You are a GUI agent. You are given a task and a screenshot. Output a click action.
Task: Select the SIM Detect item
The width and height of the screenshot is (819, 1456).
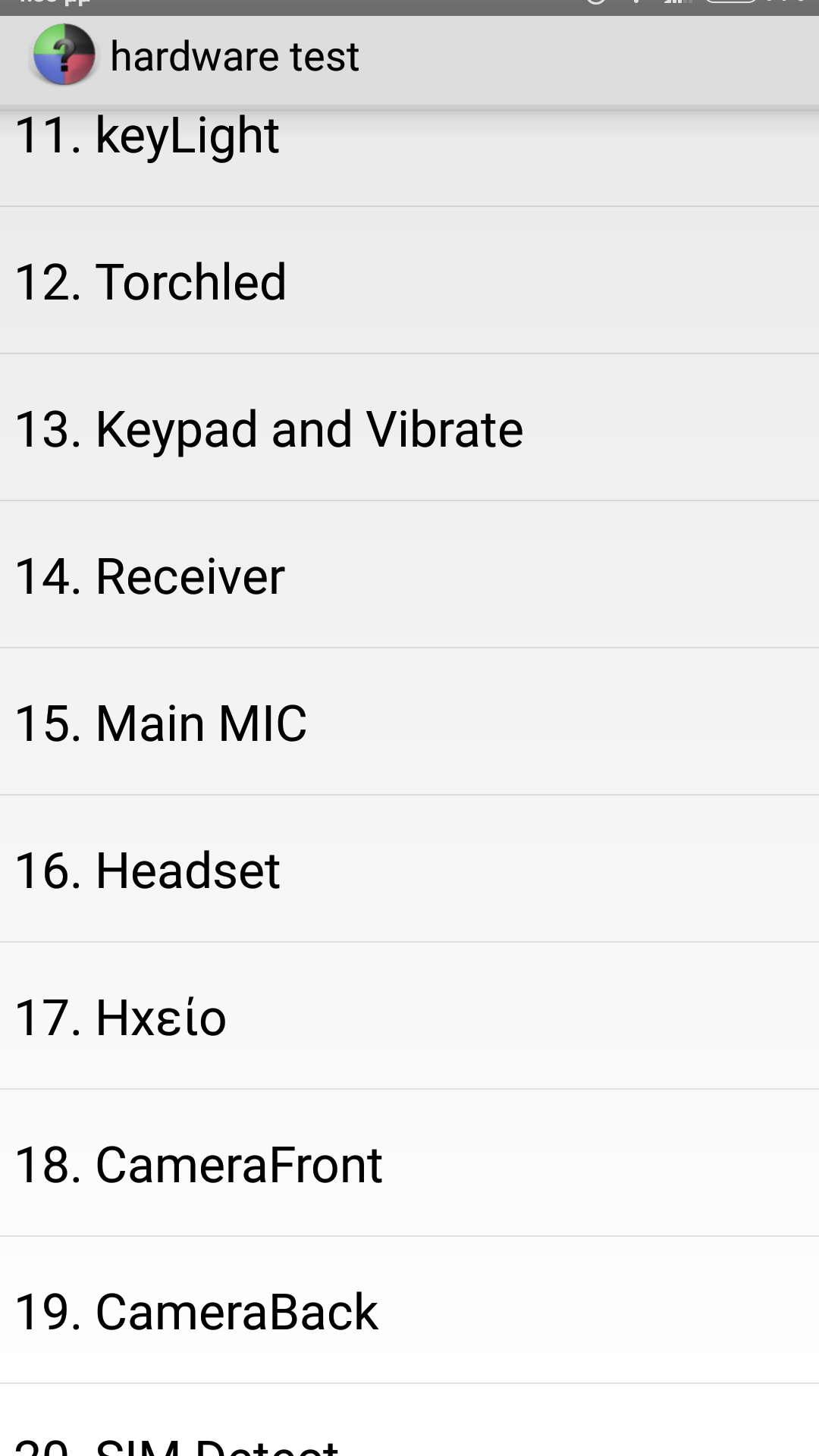(x=409, y=1420)
